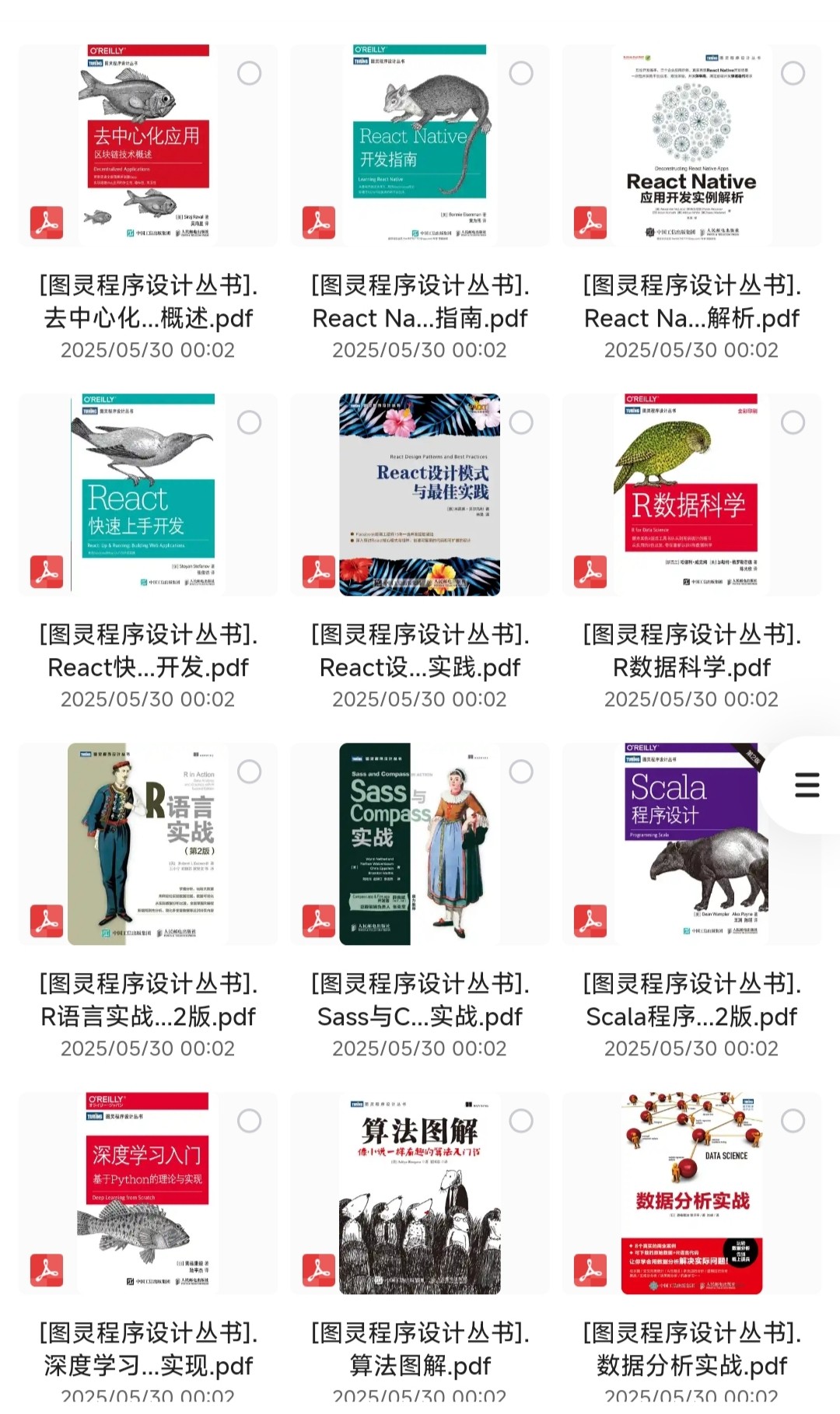The image size is (840, 1414).
Task: Select the React设计模式 file checkbox
Action: click(x=521, y=422)
